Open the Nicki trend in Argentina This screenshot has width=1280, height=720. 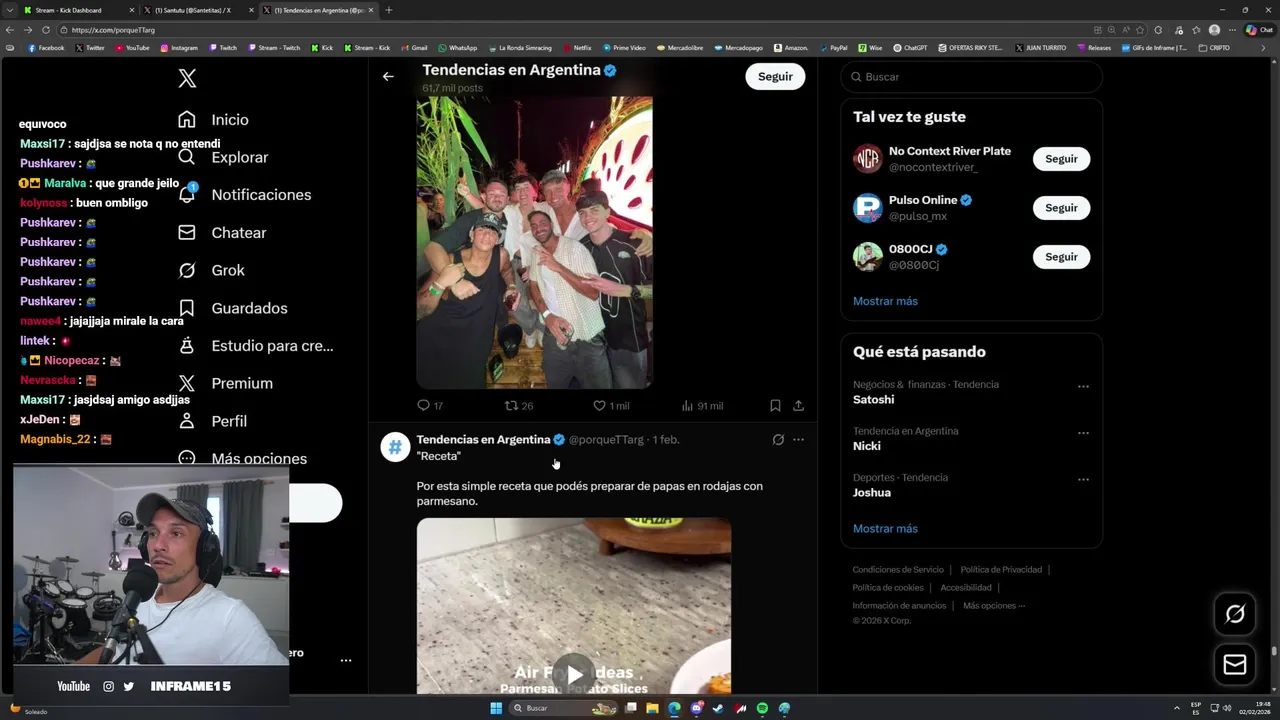867,446
